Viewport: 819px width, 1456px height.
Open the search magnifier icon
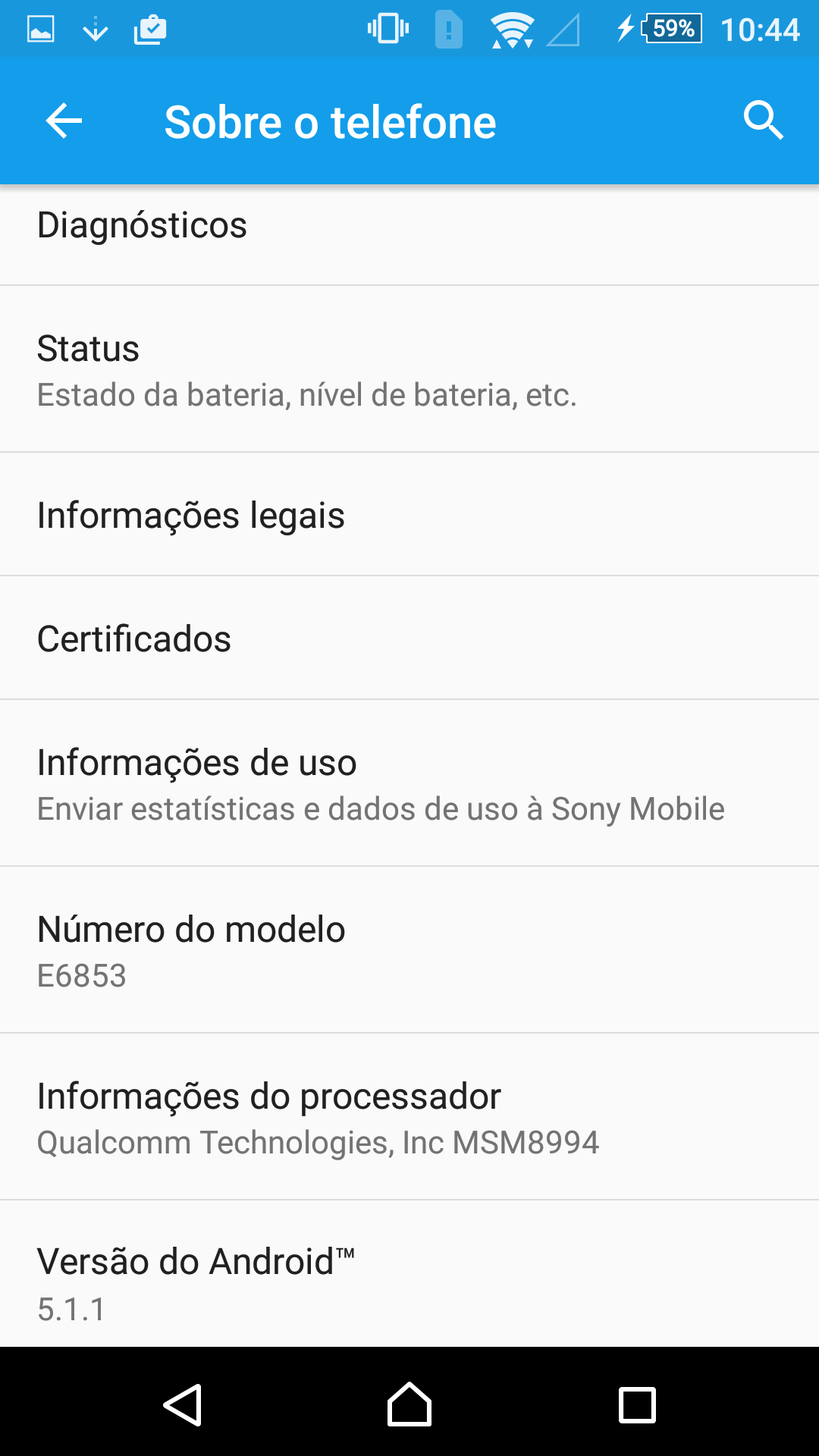coord(763,121)
